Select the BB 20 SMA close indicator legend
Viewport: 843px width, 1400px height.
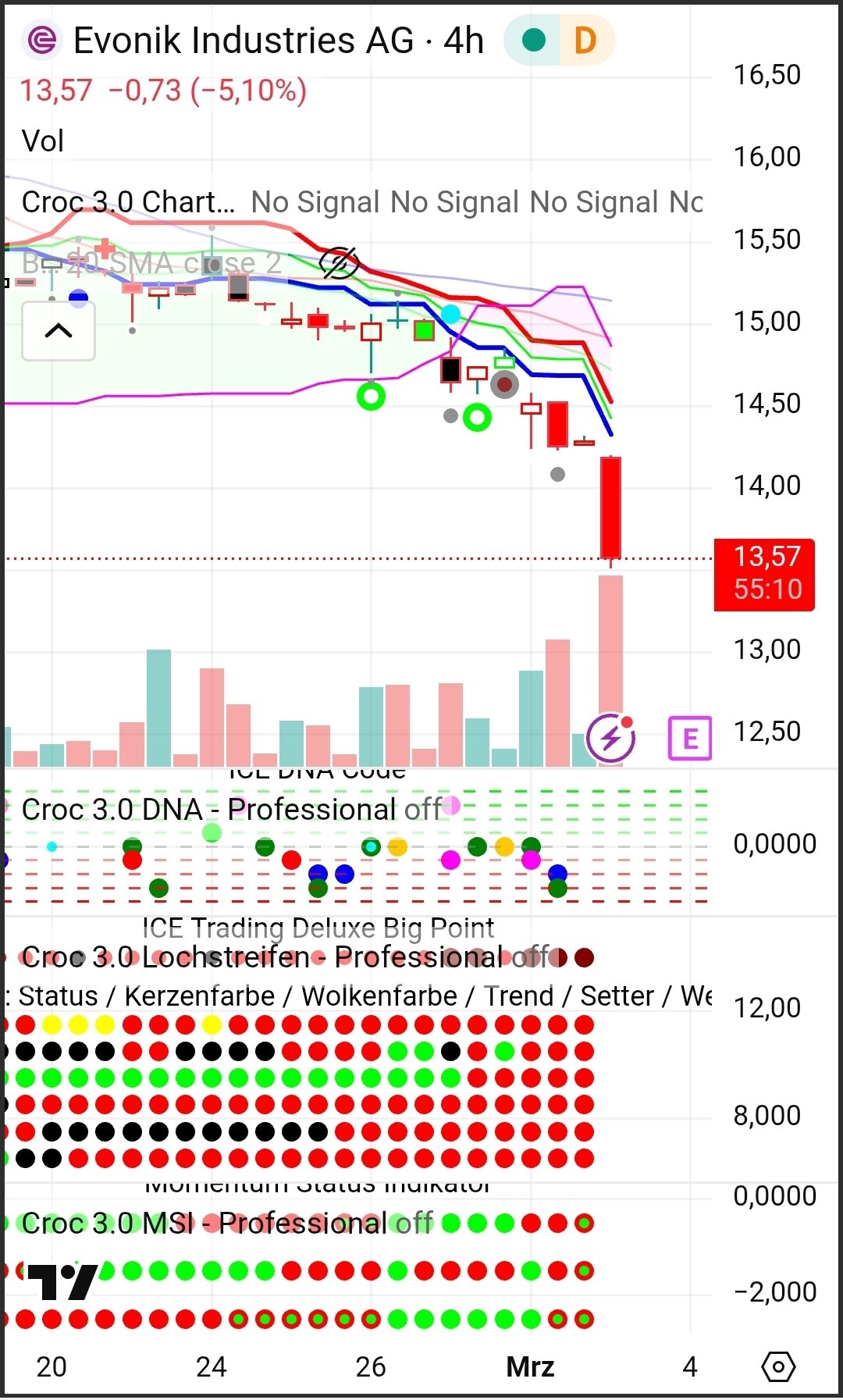(152, 264)
